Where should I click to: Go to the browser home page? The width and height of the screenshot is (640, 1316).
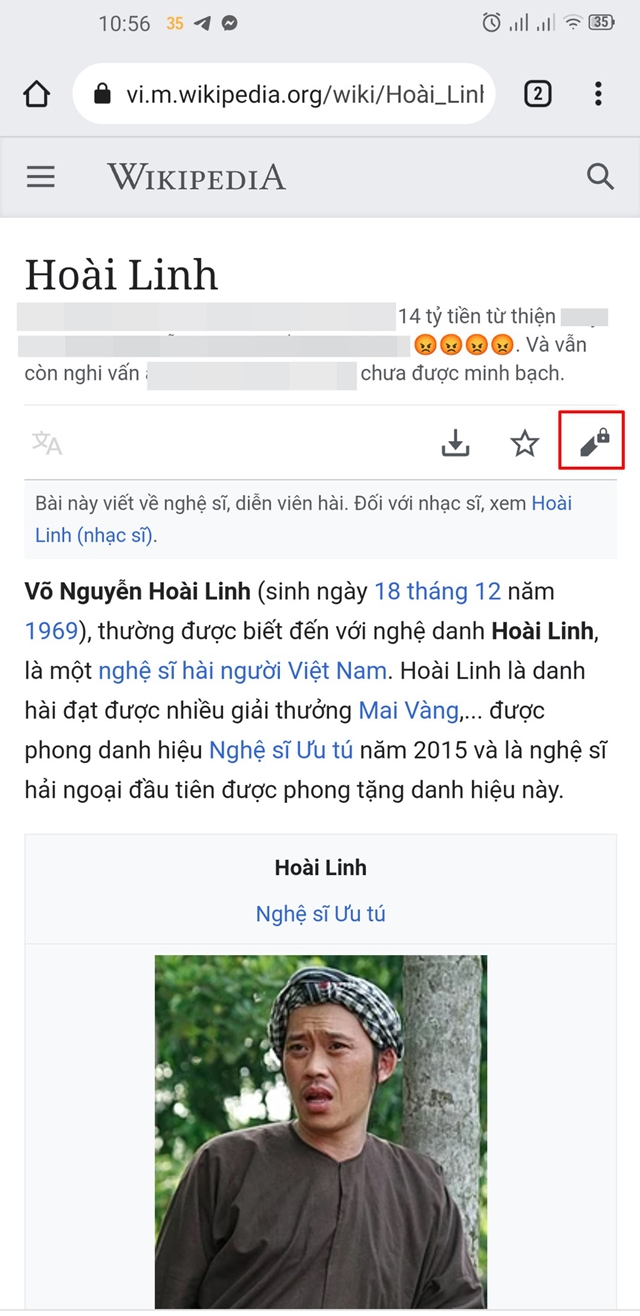[x=36, y=95]
